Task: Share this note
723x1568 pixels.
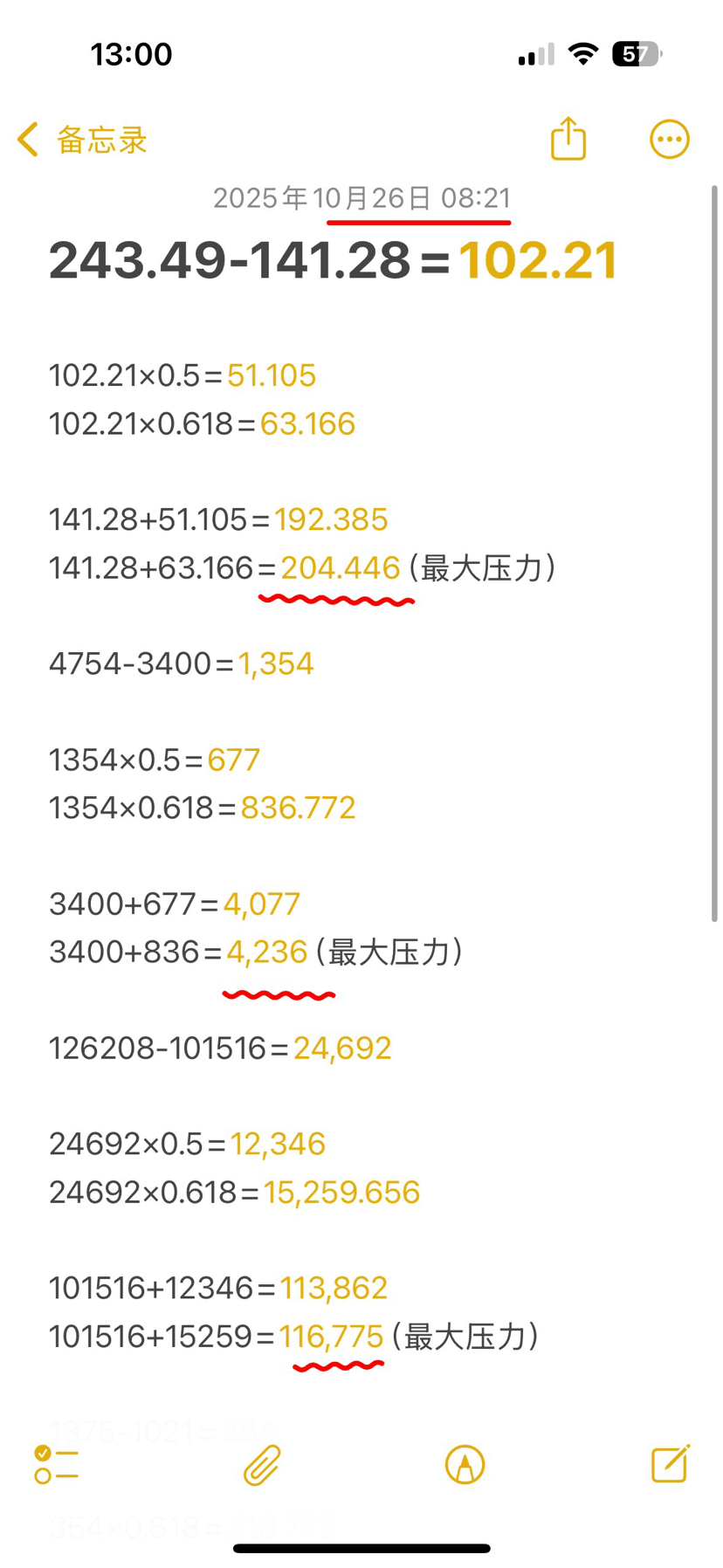Action: 568,139
